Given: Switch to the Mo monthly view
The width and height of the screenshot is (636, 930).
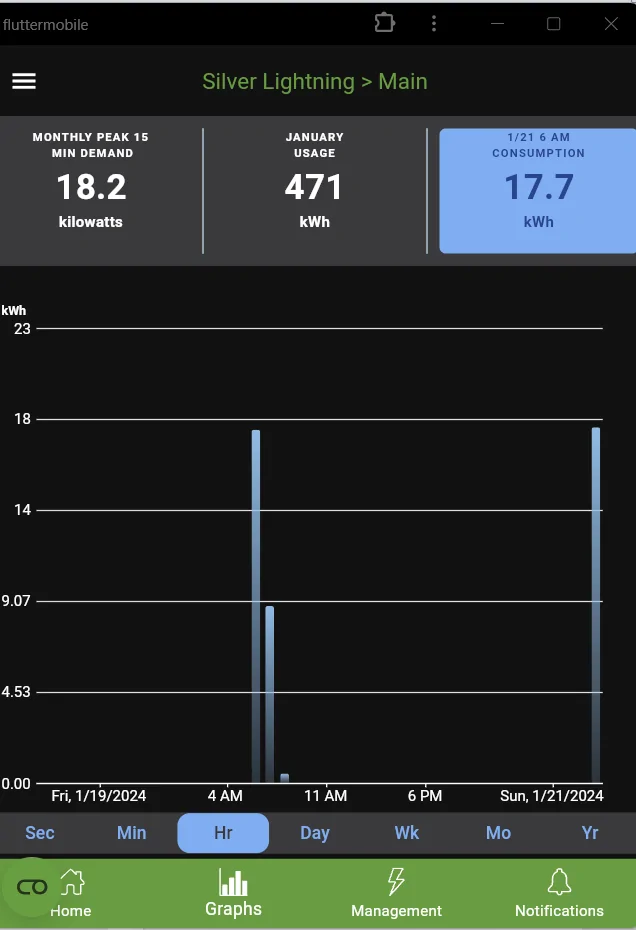Looking at the screenshot, I should (x=498, y=833).
